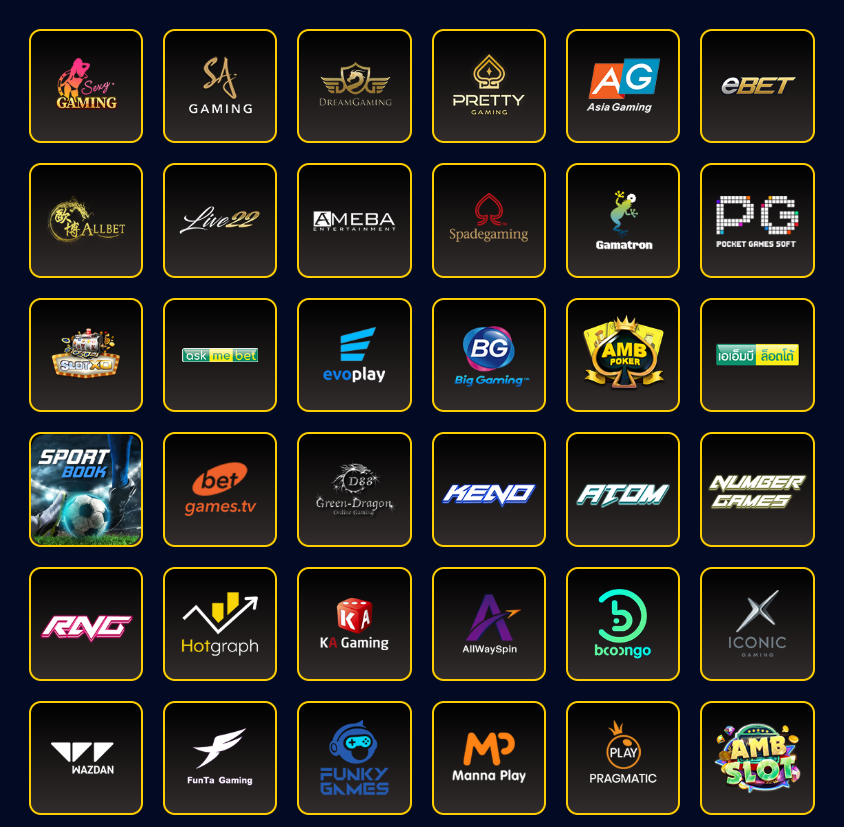Screen dimensions: 844x827
Task: Open the Spadegaming tile
Action: (x=488, y=220)
